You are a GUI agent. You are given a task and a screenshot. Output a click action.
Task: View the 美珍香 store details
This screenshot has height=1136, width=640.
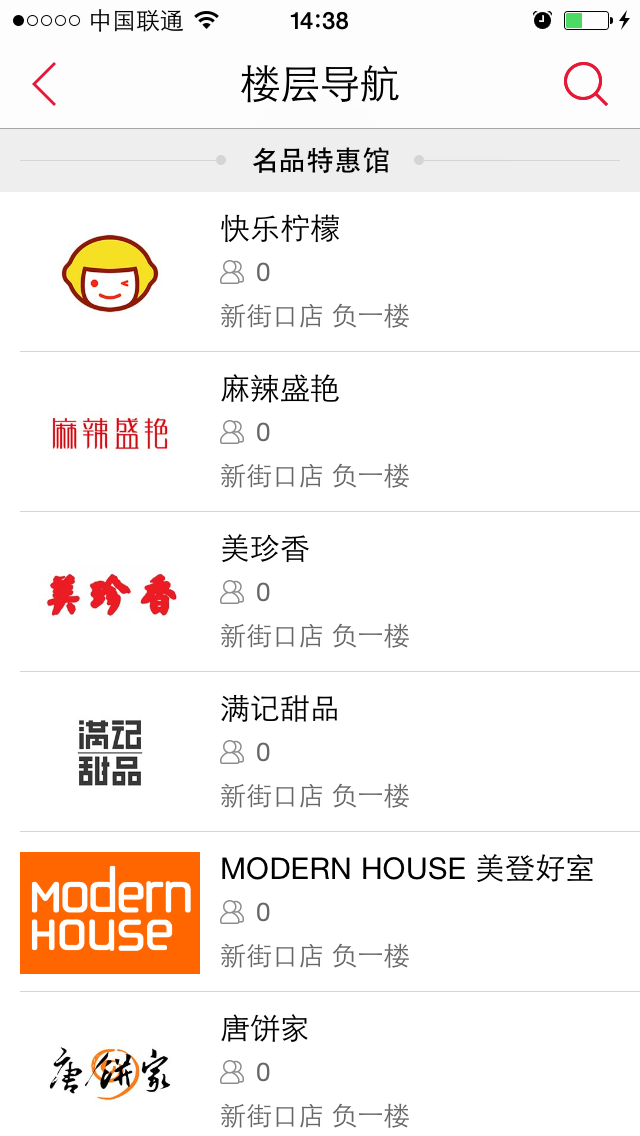[320, 592]
